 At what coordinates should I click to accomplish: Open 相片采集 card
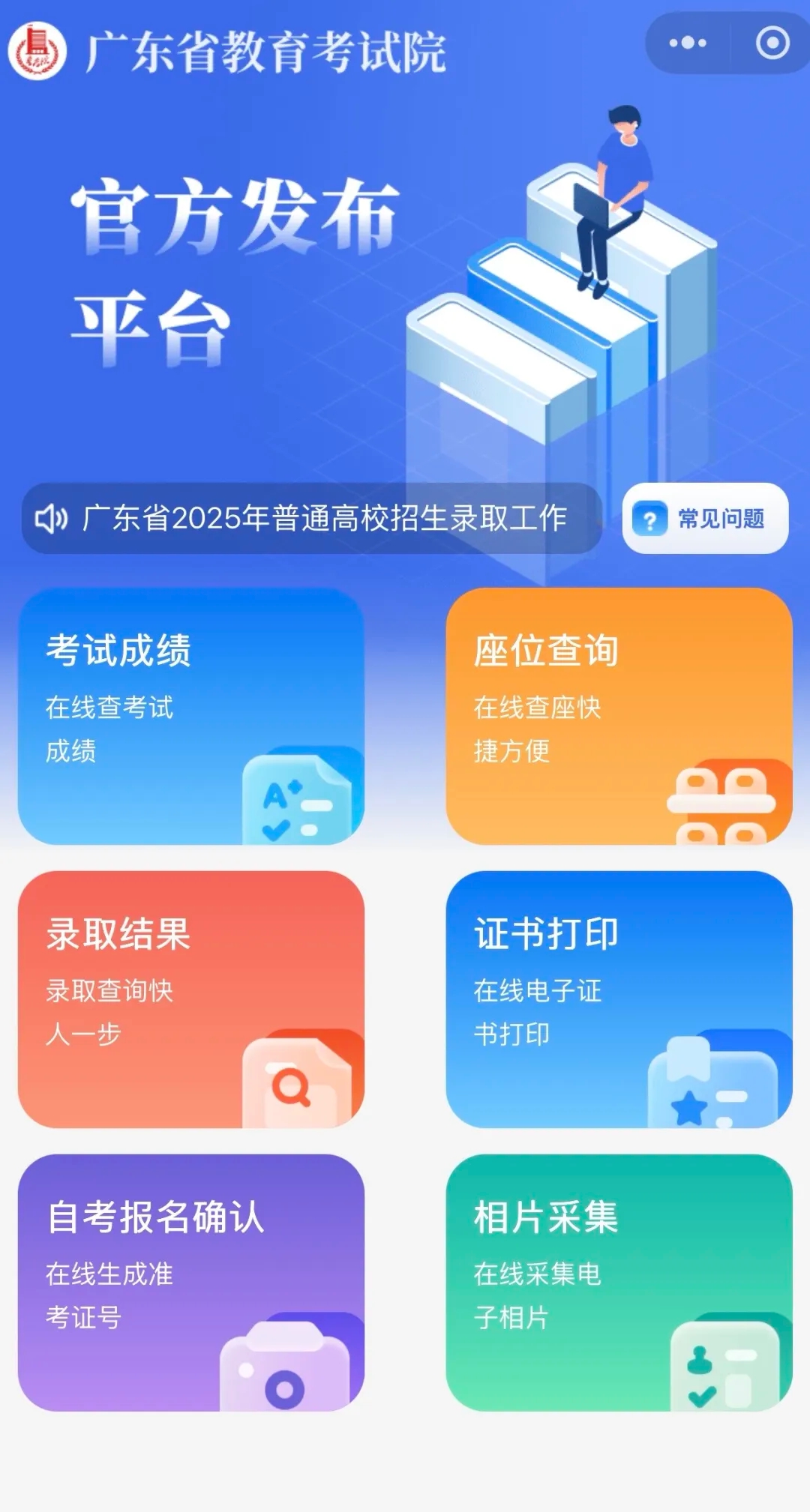coord(619,1283)
